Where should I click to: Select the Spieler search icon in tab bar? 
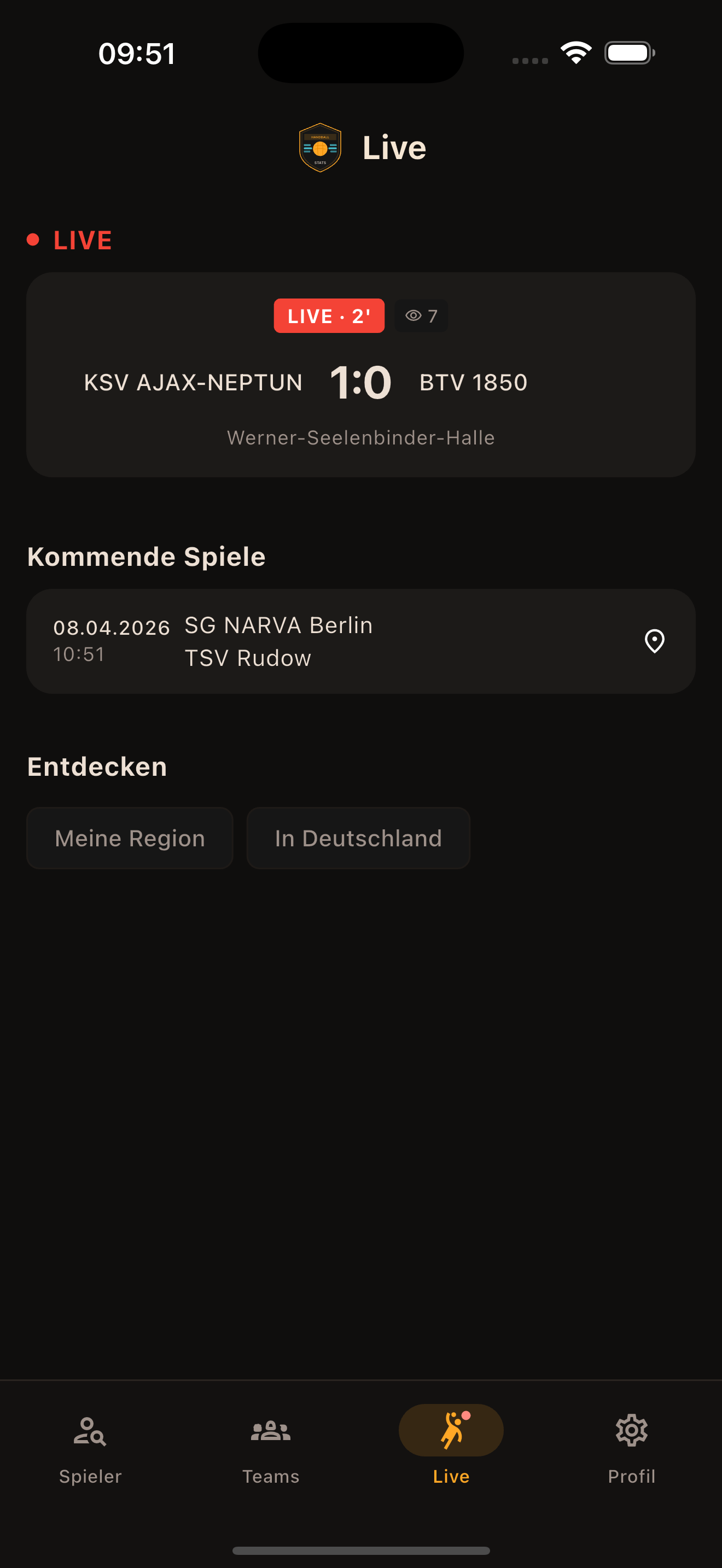pos(89,1430)
